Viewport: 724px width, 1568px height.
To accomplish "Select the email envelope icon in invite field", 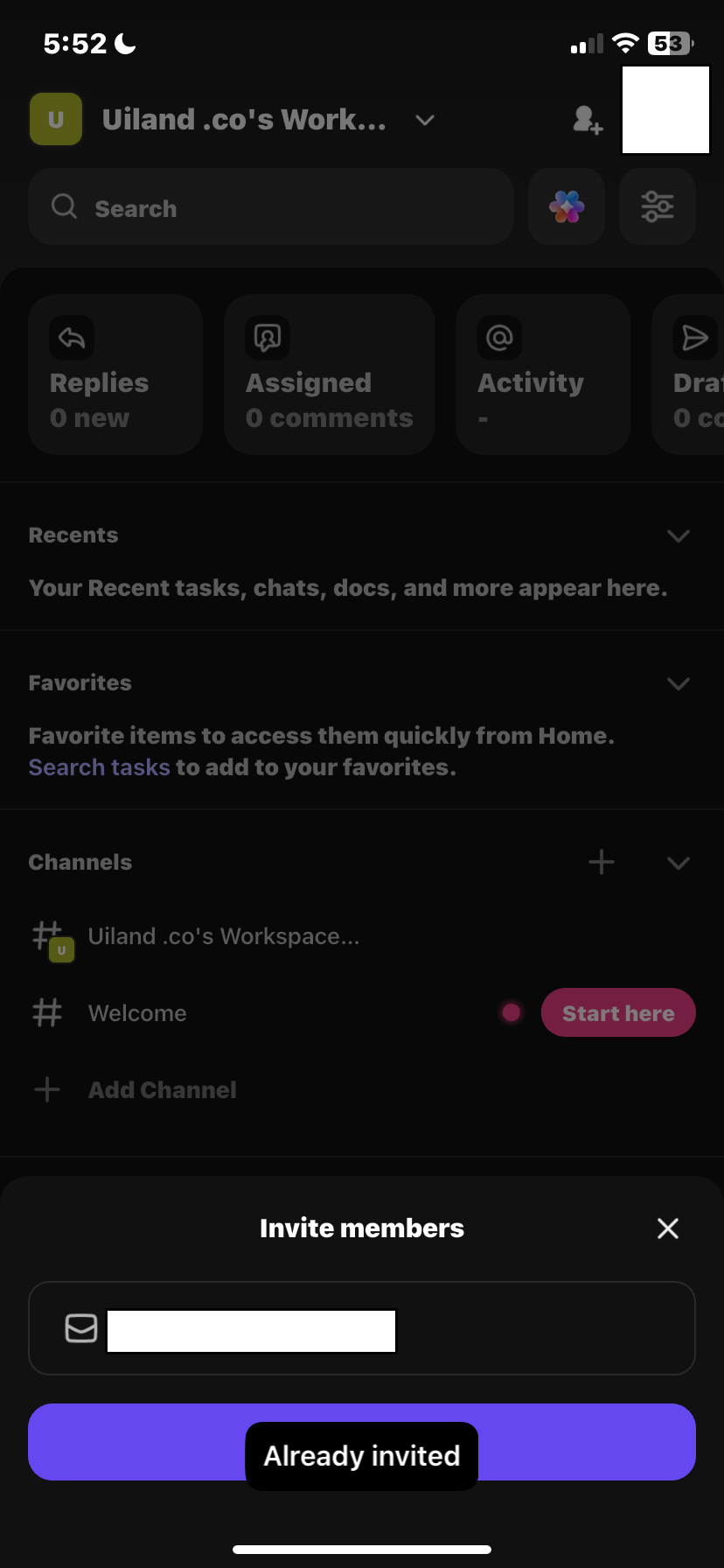I will (x=80, y=1328).
